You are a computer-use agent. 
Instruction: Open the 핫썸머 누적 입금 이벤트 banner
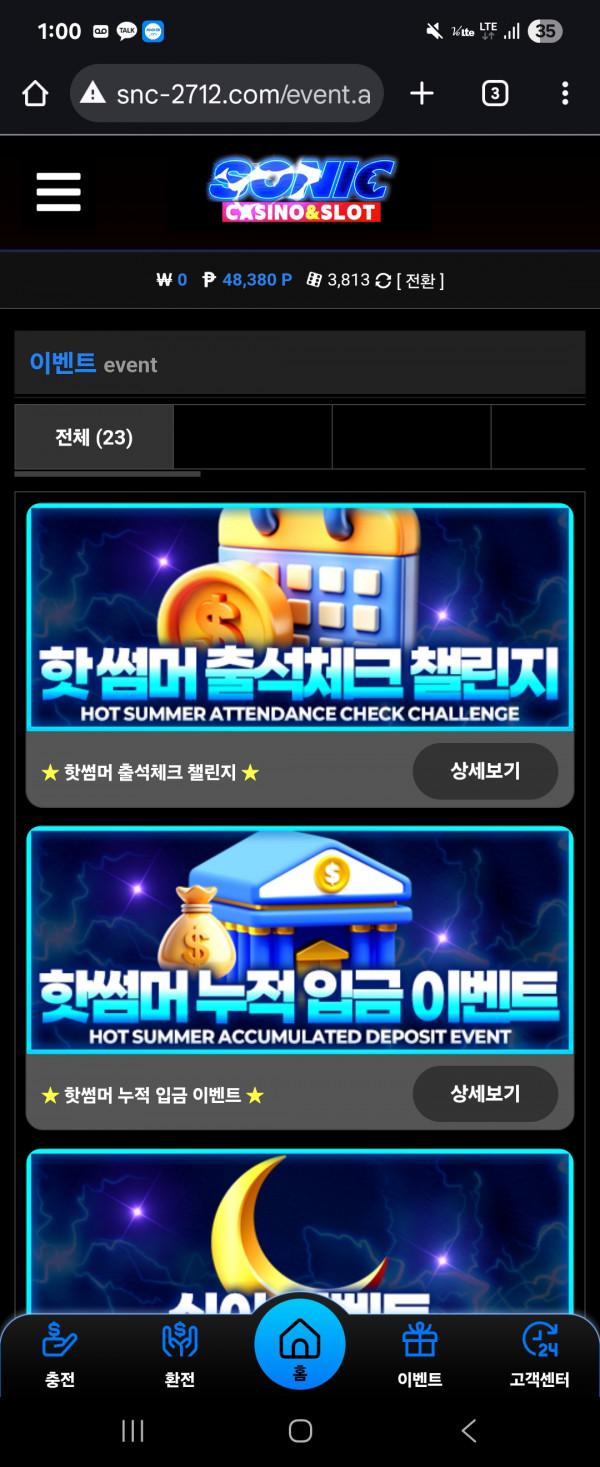300,940
